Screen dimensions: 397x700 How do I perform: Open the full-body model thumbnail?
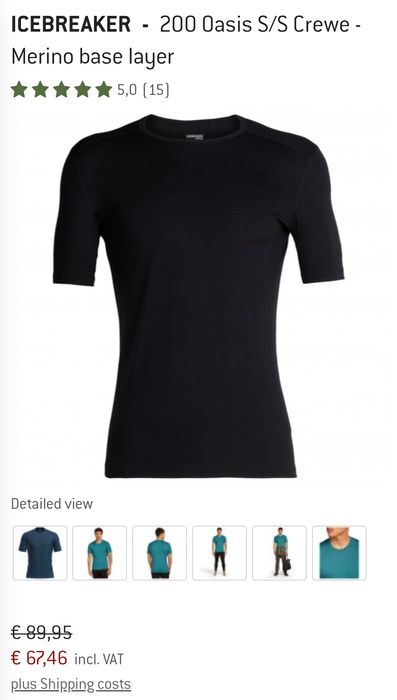click(x=219, y=553)
